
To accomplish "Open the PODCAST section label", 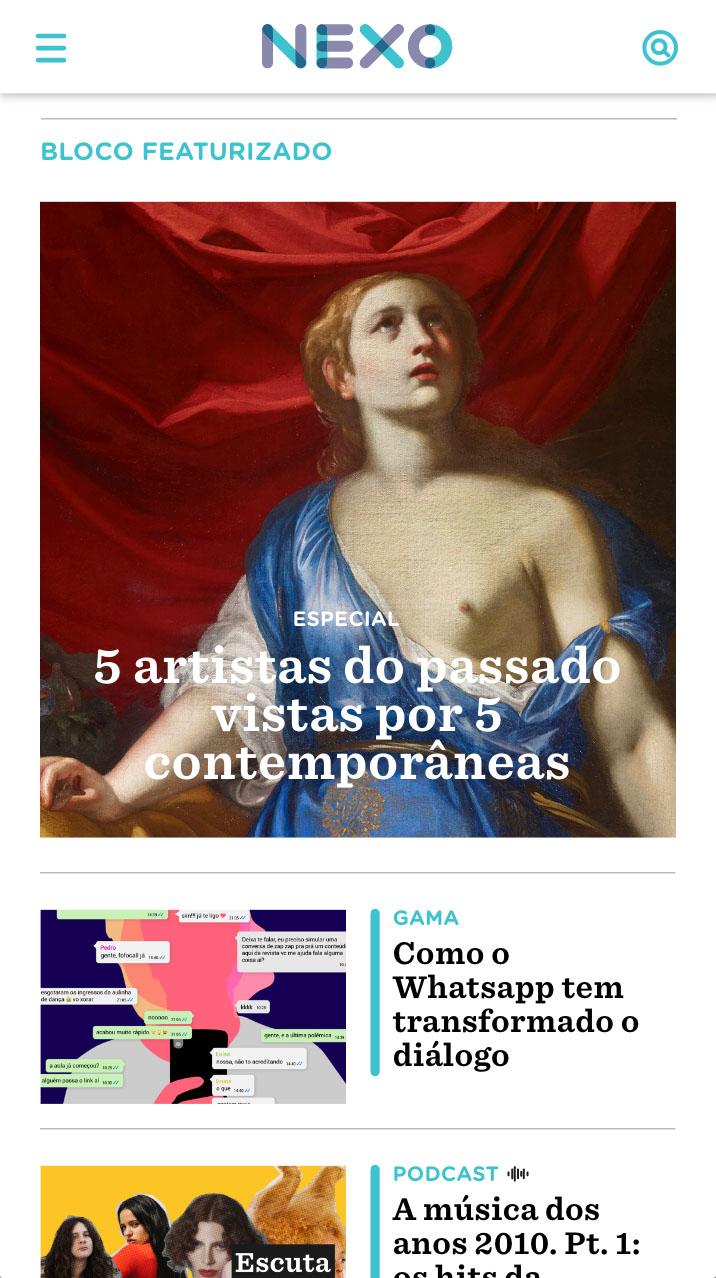I will 446,1174.
